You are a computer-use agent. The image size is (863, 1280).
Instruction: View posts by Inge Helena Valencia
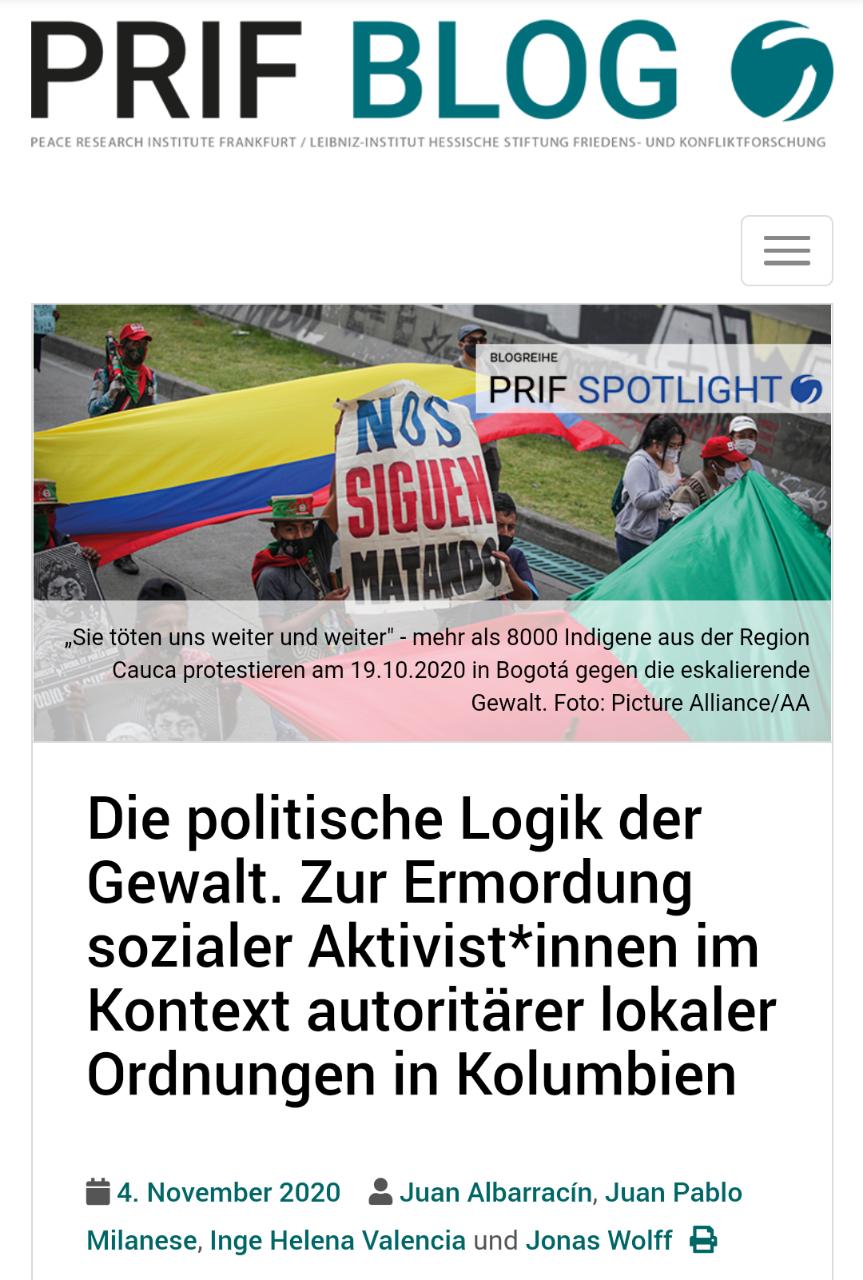338,1240
